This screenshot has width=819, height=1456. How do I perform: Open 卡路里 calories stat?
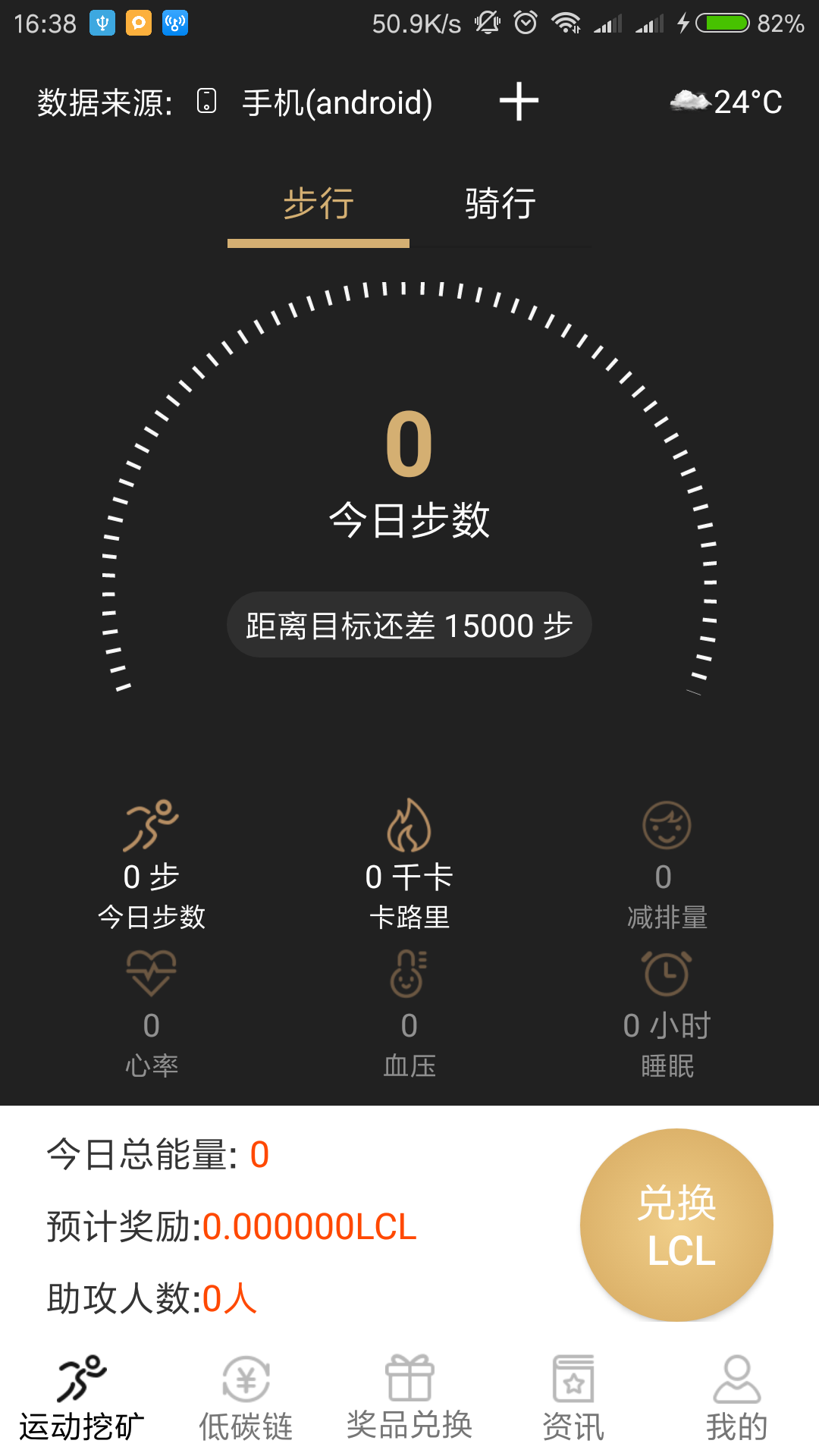pyautogui.click(x=409, y=866)
